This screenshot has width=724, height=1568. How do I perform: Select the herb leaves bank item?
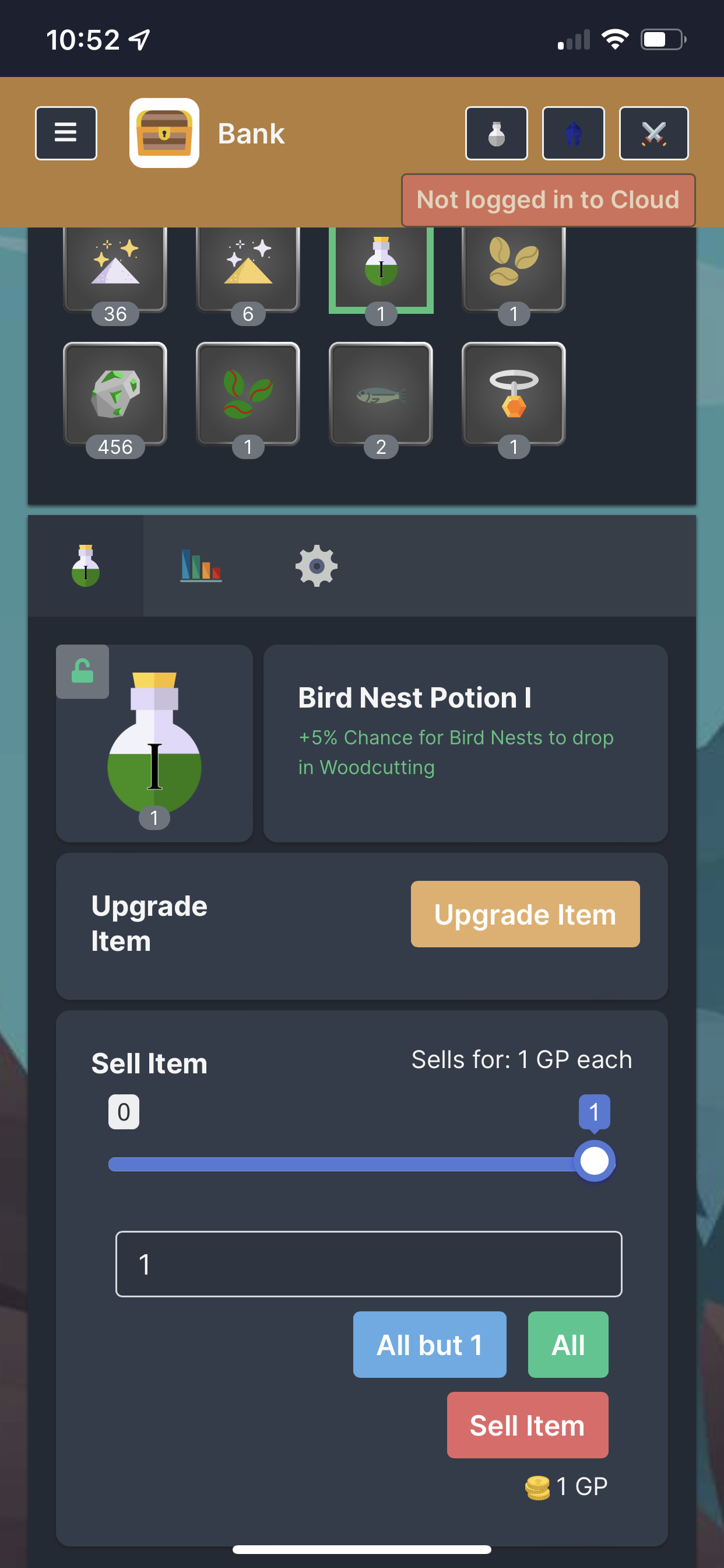(248, 395)
